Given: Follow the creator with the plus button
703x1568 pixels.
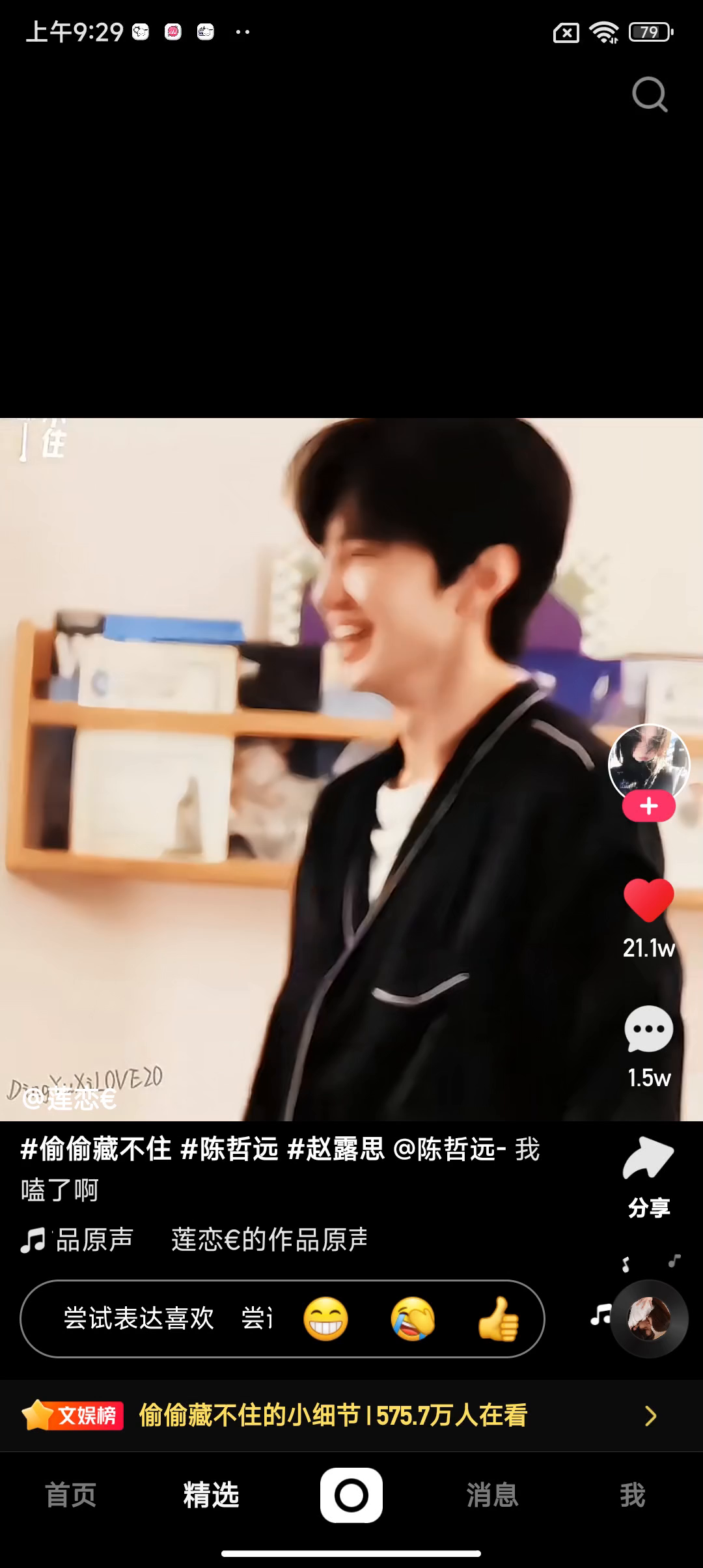Looking at the screenshot, I should (648, 806).
